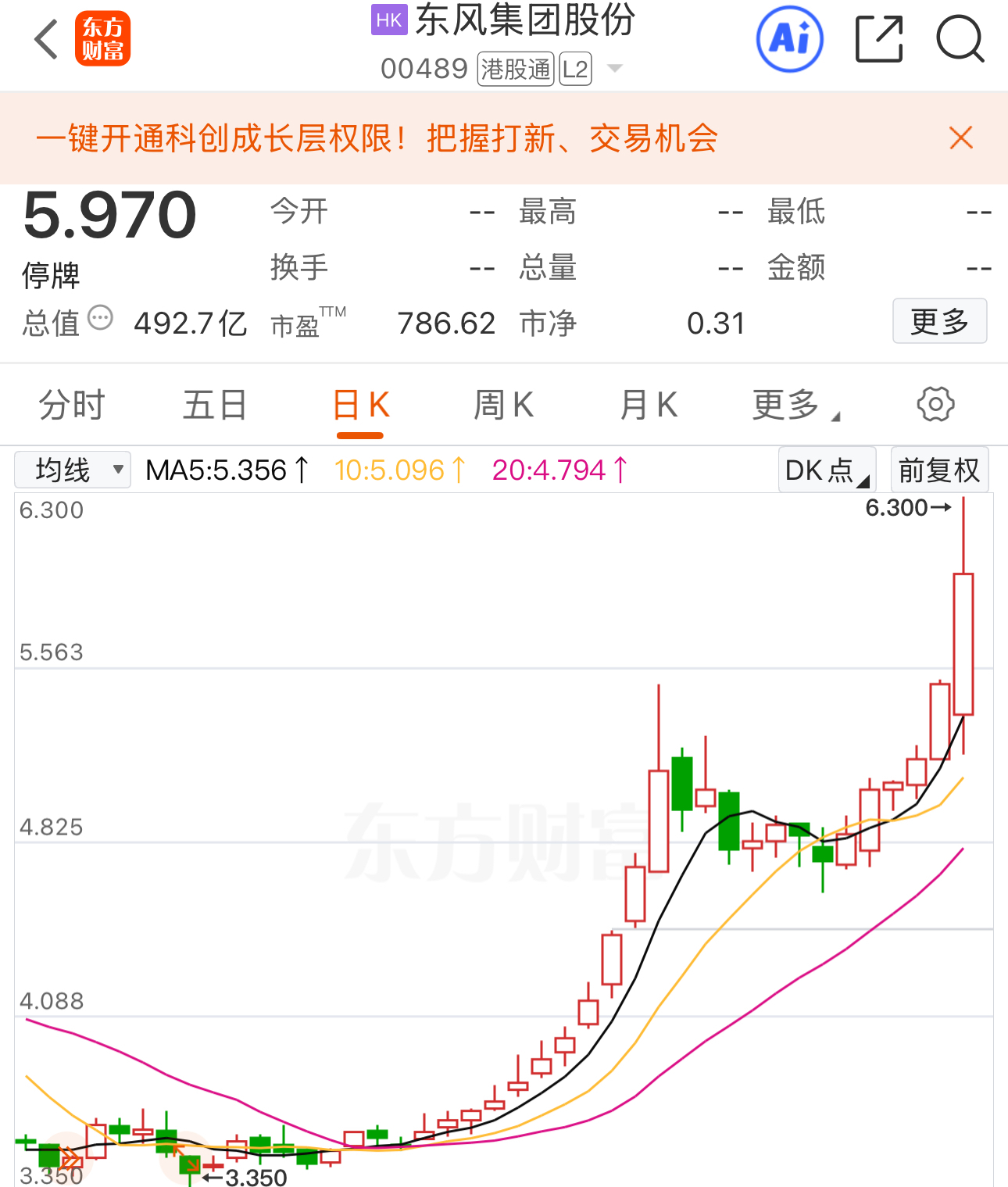Toggle the DK点 option
Screen dimensions: 1008x1187
tap(827, 470)
